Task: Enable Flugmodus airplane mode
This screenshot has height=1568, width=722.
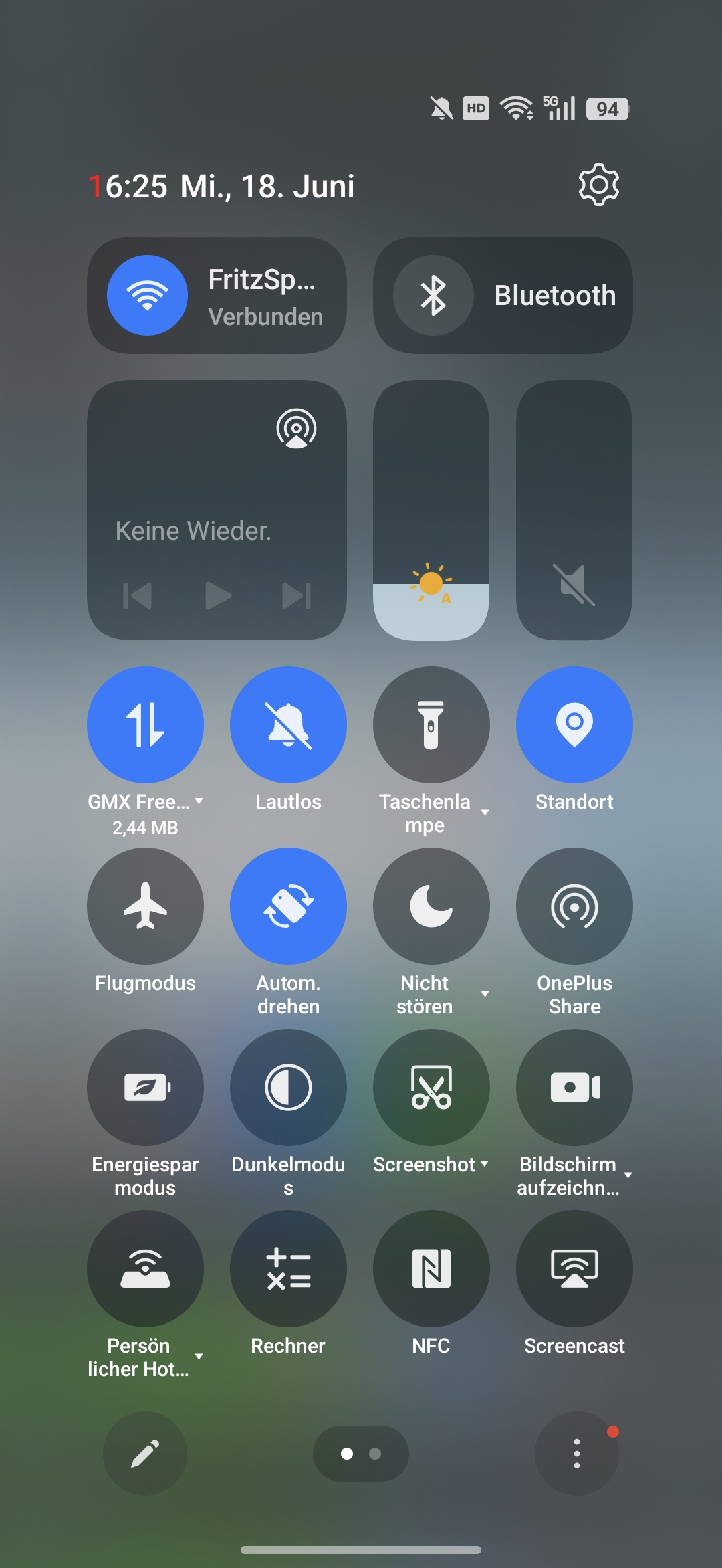Action: (x=145, y=906)
